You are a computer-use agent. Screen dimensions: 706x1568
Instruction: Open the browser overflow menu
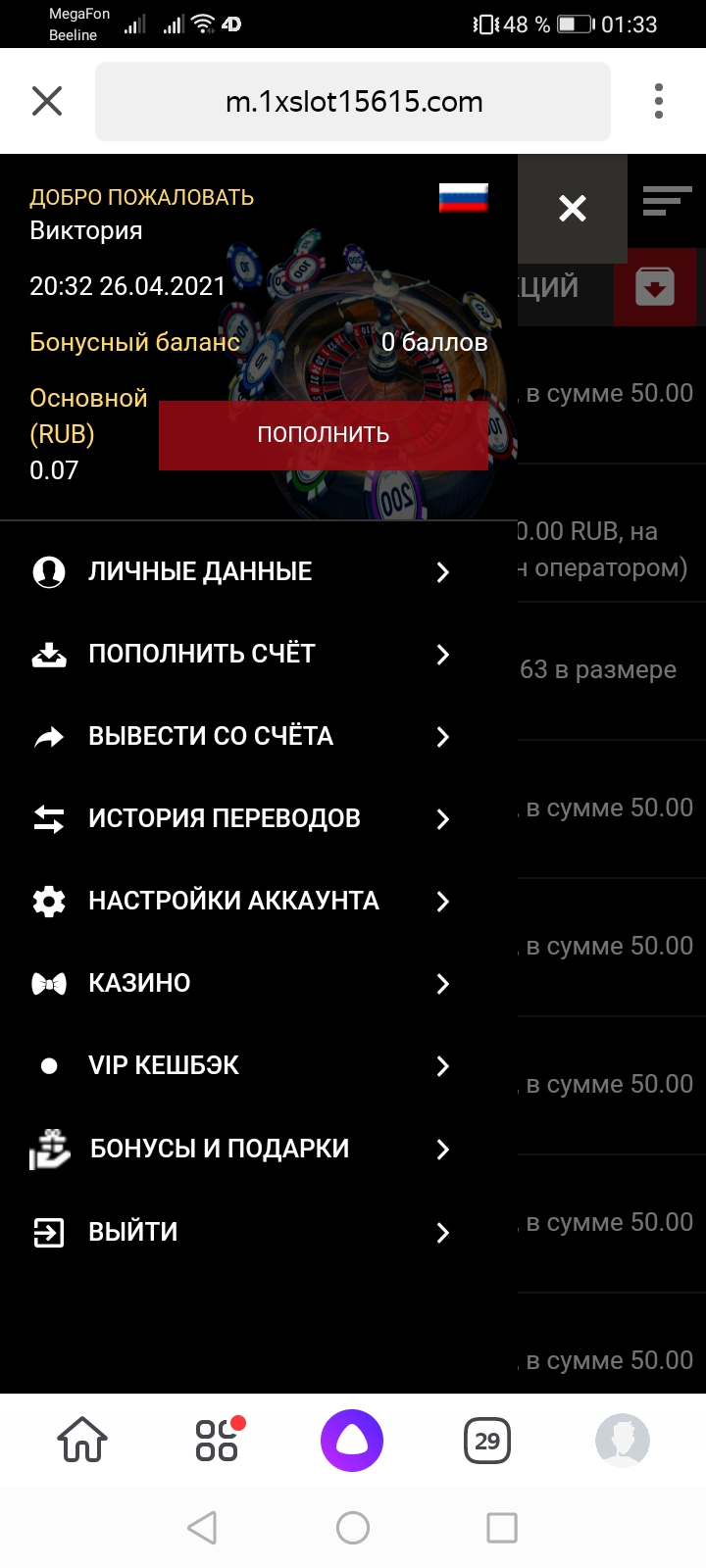point(658,101)
